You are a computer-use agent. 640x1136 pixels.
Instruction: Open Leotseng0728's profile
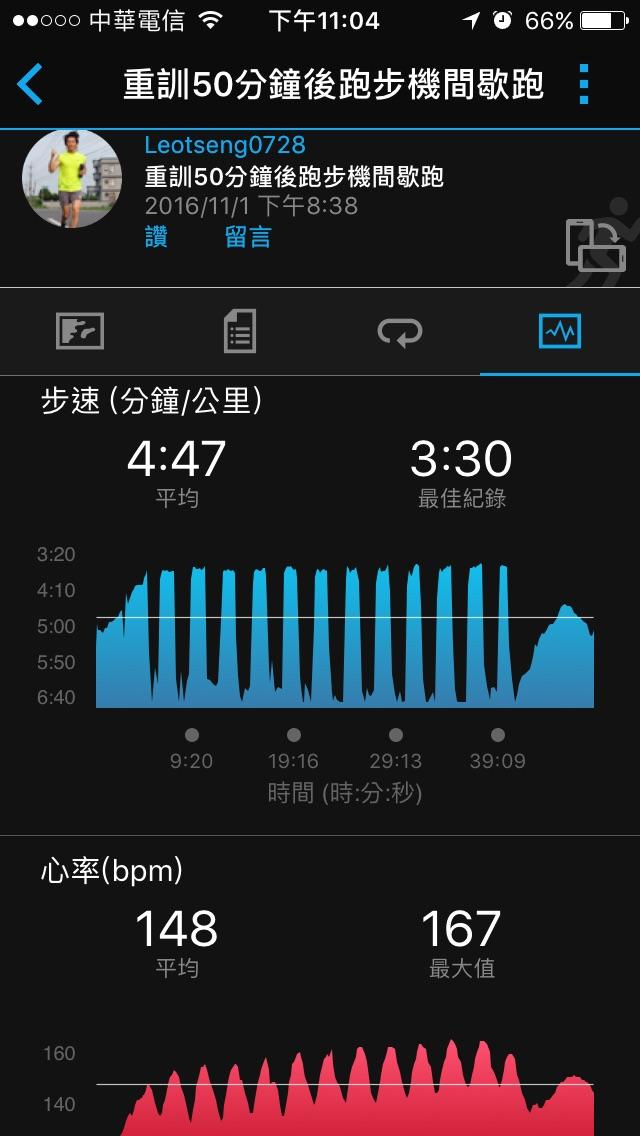(224, 147)
